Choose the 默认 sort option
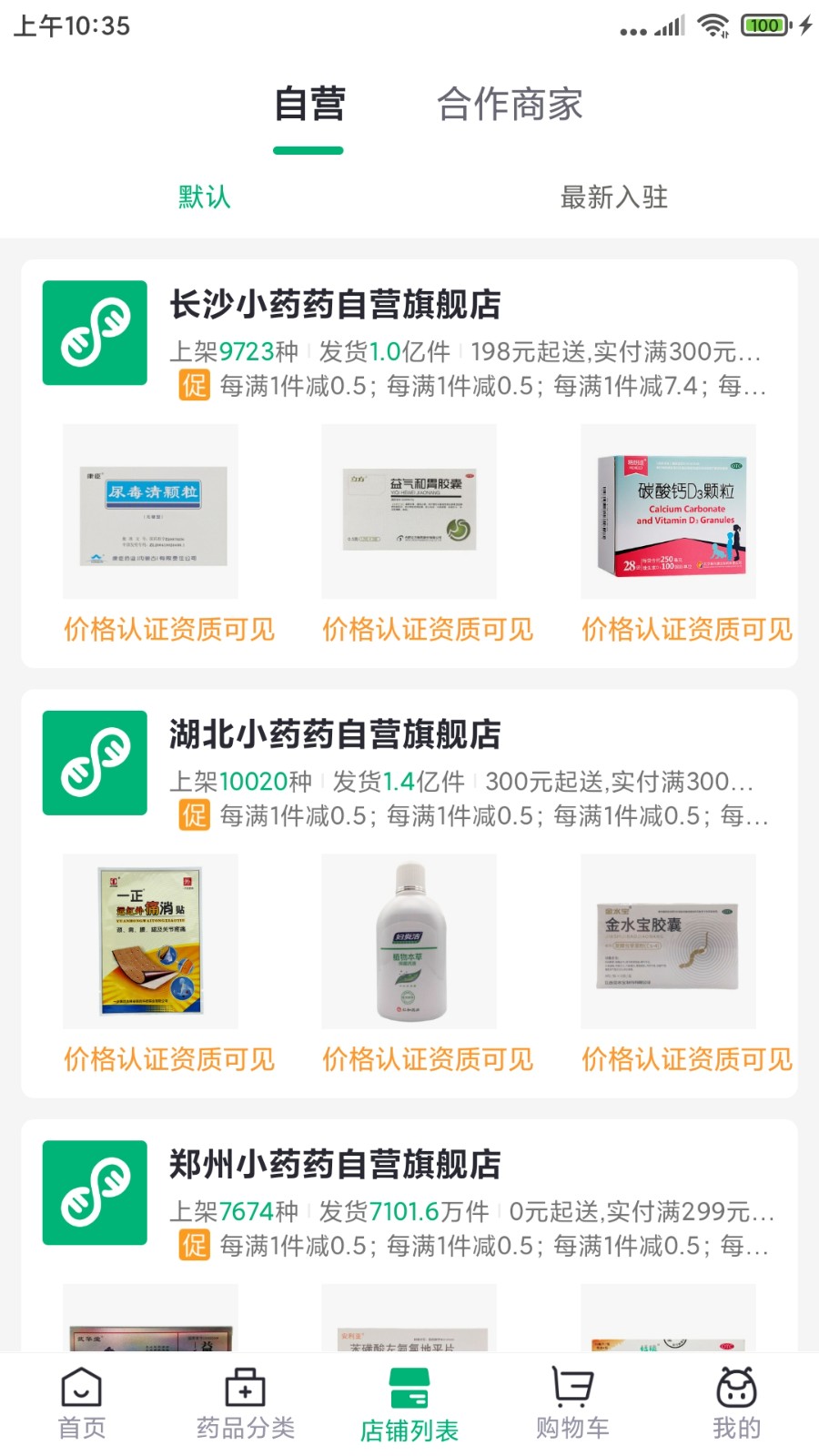Viewport: 819px width, 1456px height. [x=205, y=197]
